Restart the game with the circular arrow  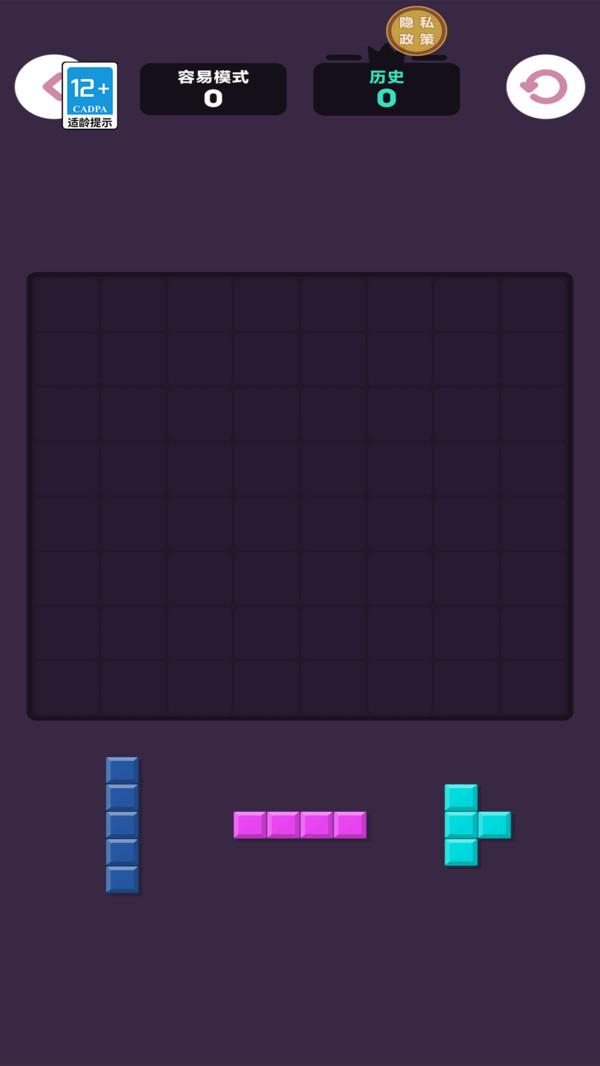(x=545, y=87)
